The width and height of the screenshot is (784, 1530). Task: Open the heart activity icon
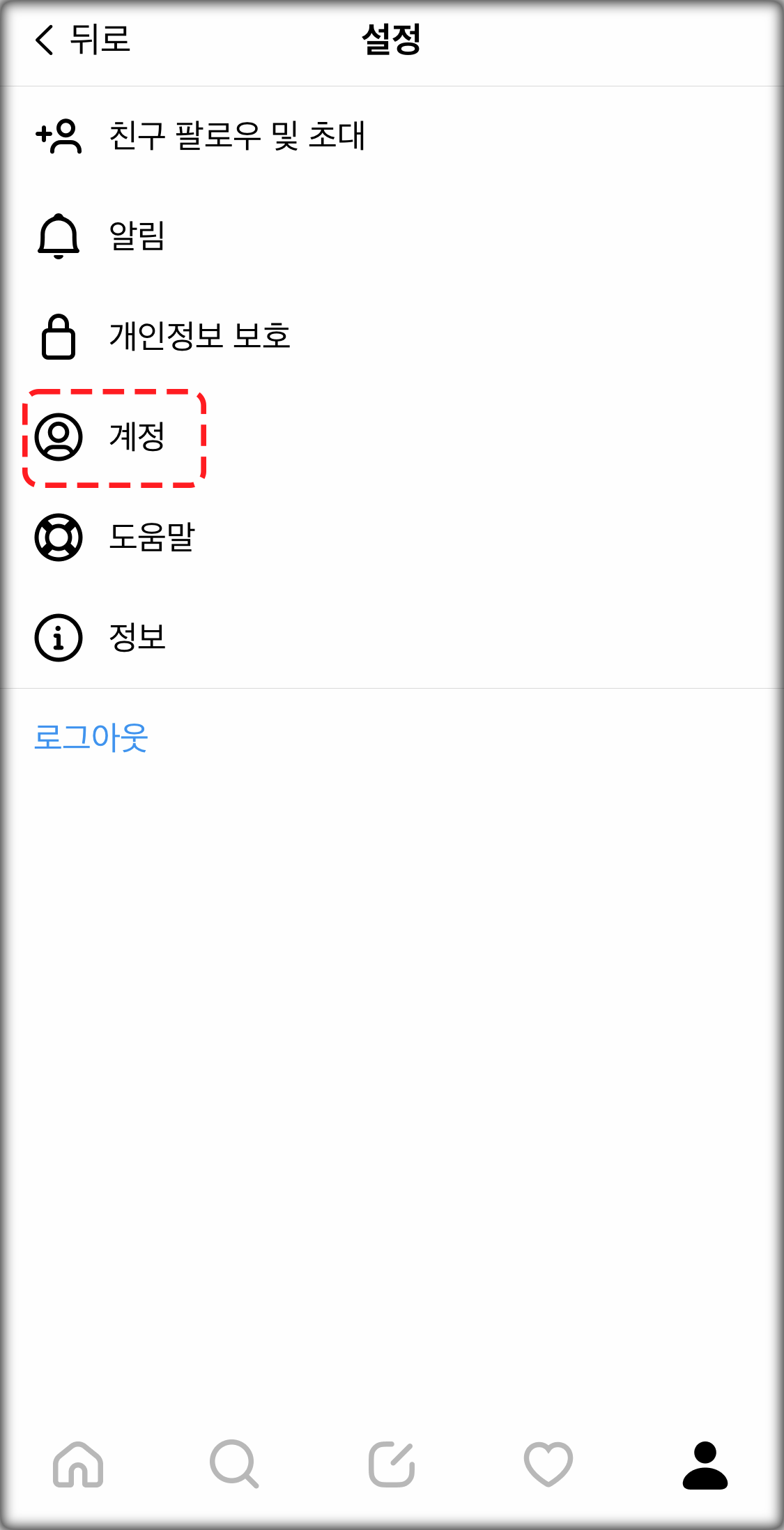point(548,1463)
